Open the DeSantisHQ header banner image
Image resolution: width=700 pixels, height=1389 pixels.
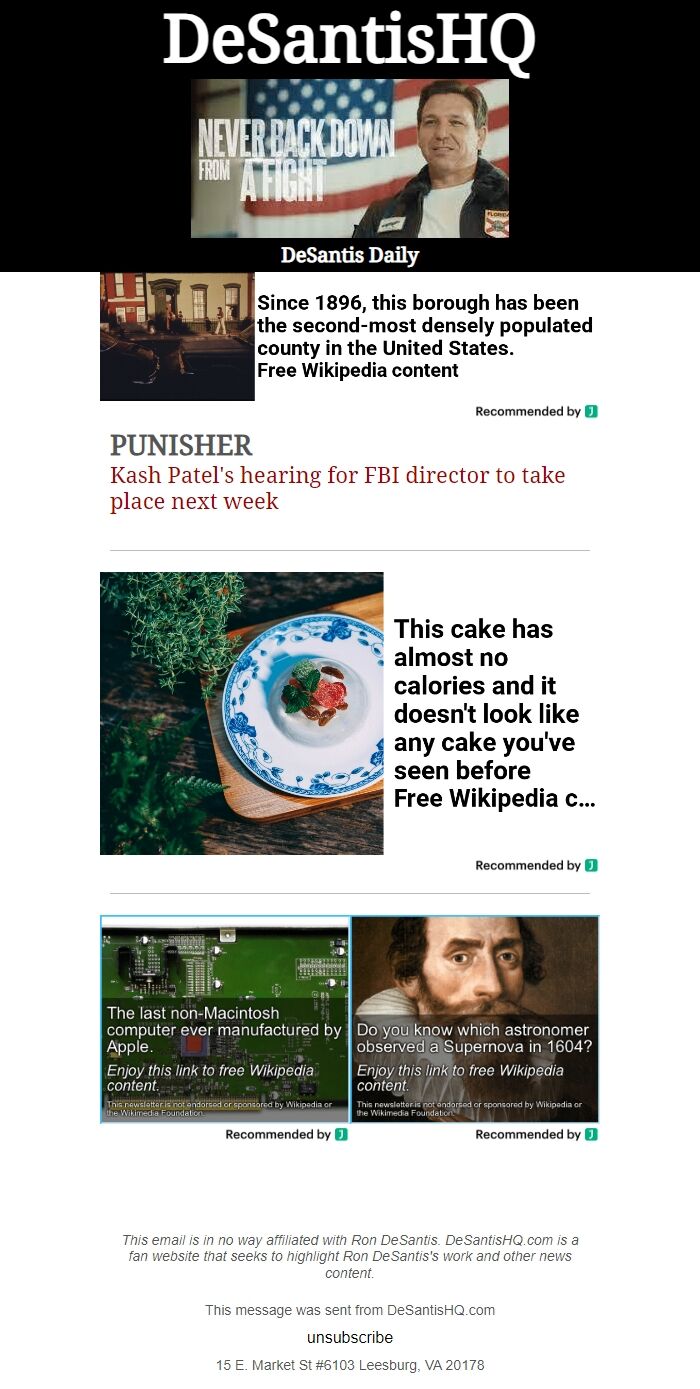click(x=350, y=158)
